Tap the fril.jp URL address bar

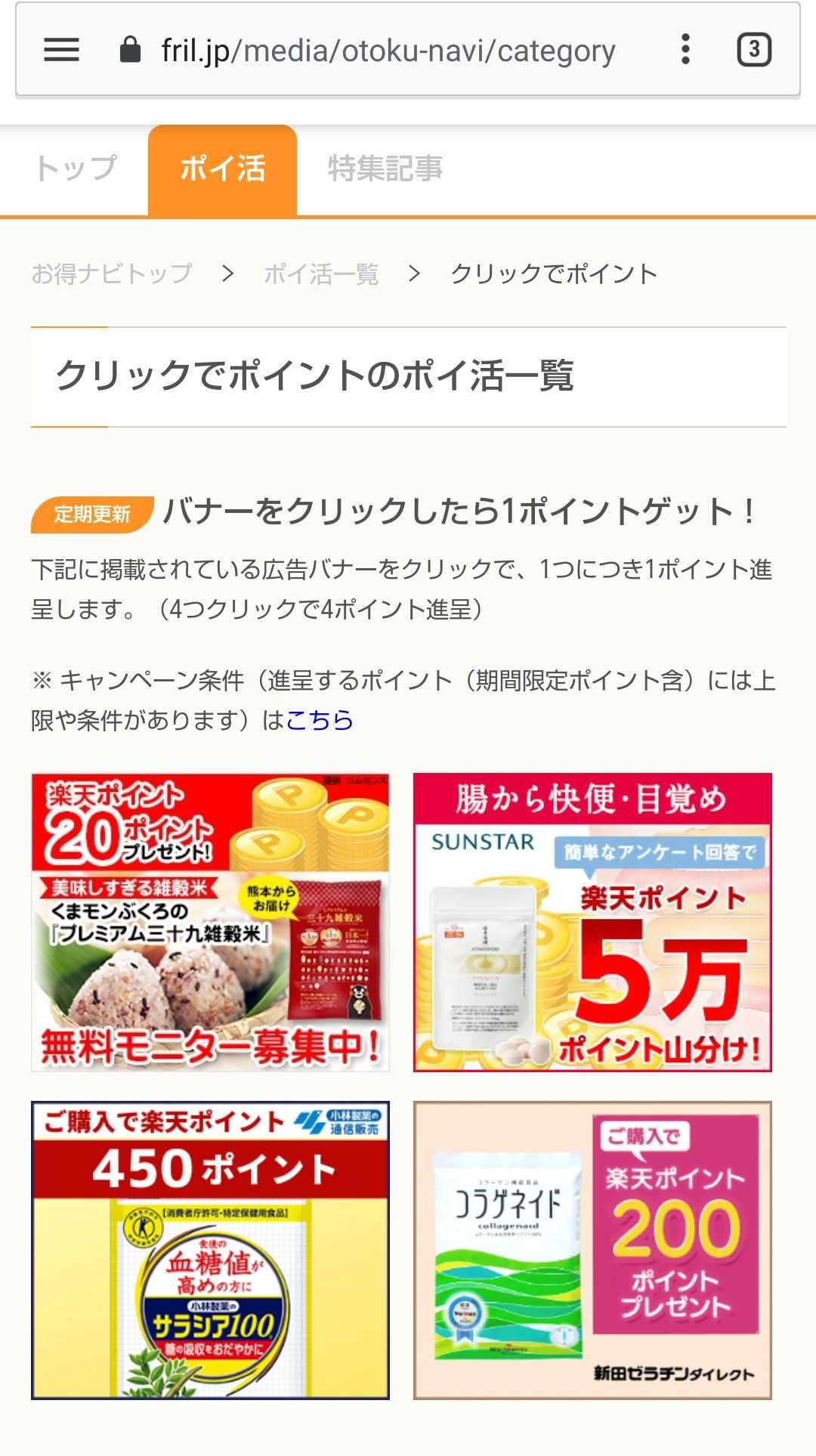(388, 51)
